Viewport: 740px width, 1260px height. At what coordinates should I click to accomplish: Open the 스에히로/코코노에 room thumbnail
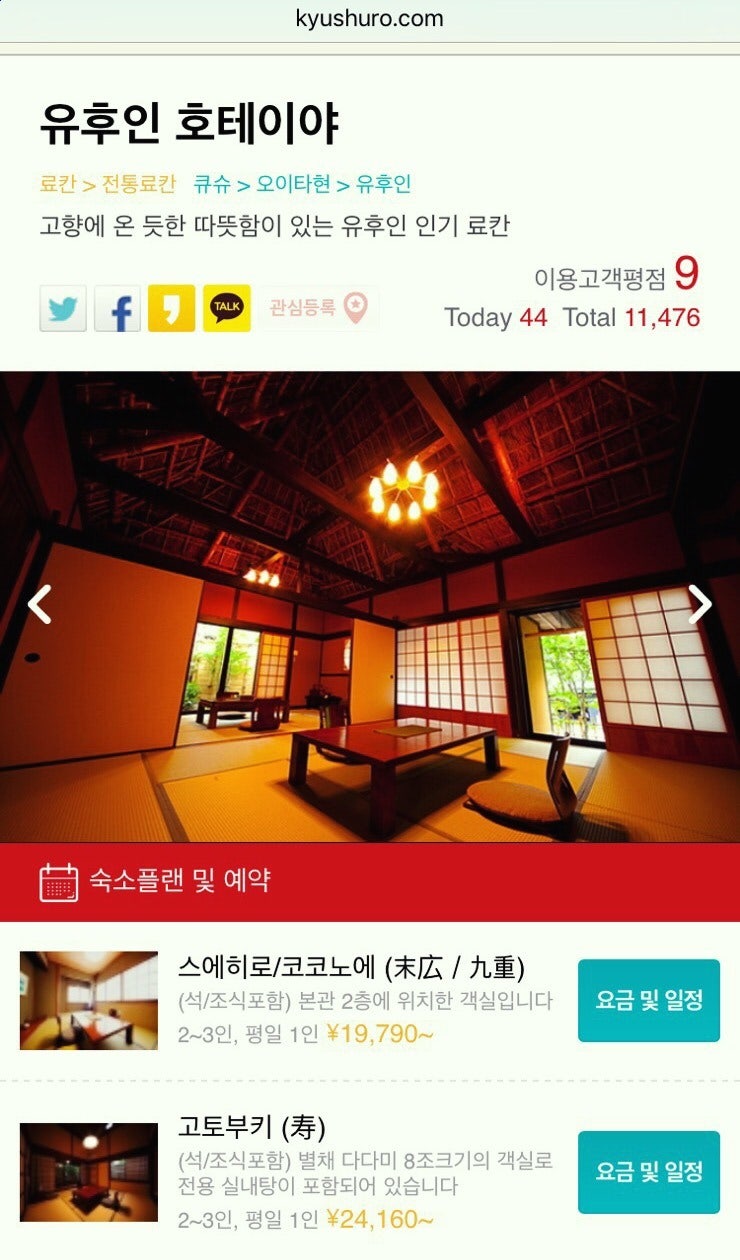(89, 1000)
